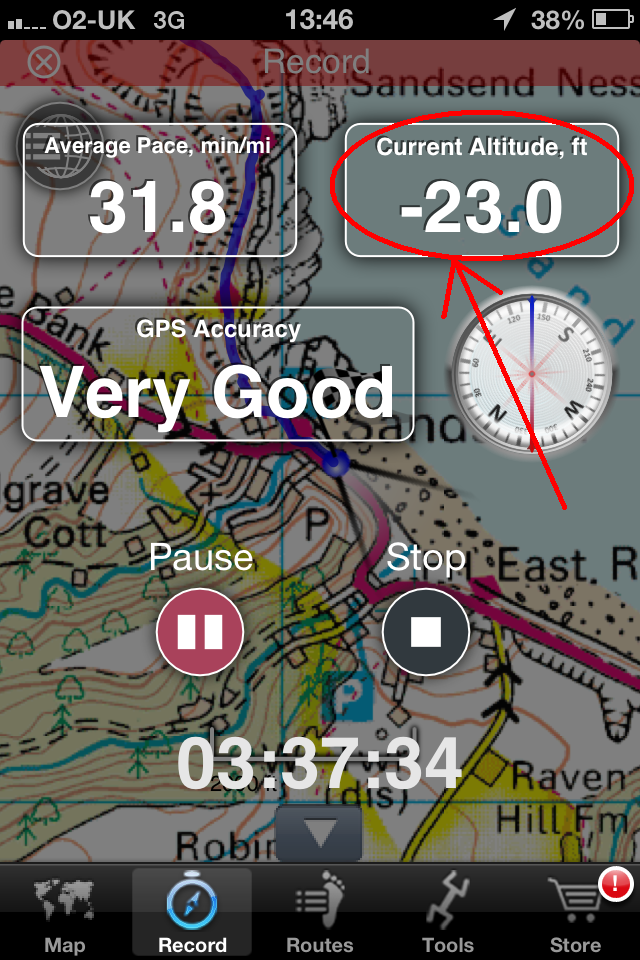Tap the GPS Accuracy panel
This screenshot has width=640, height=960.
coord(218,374)
